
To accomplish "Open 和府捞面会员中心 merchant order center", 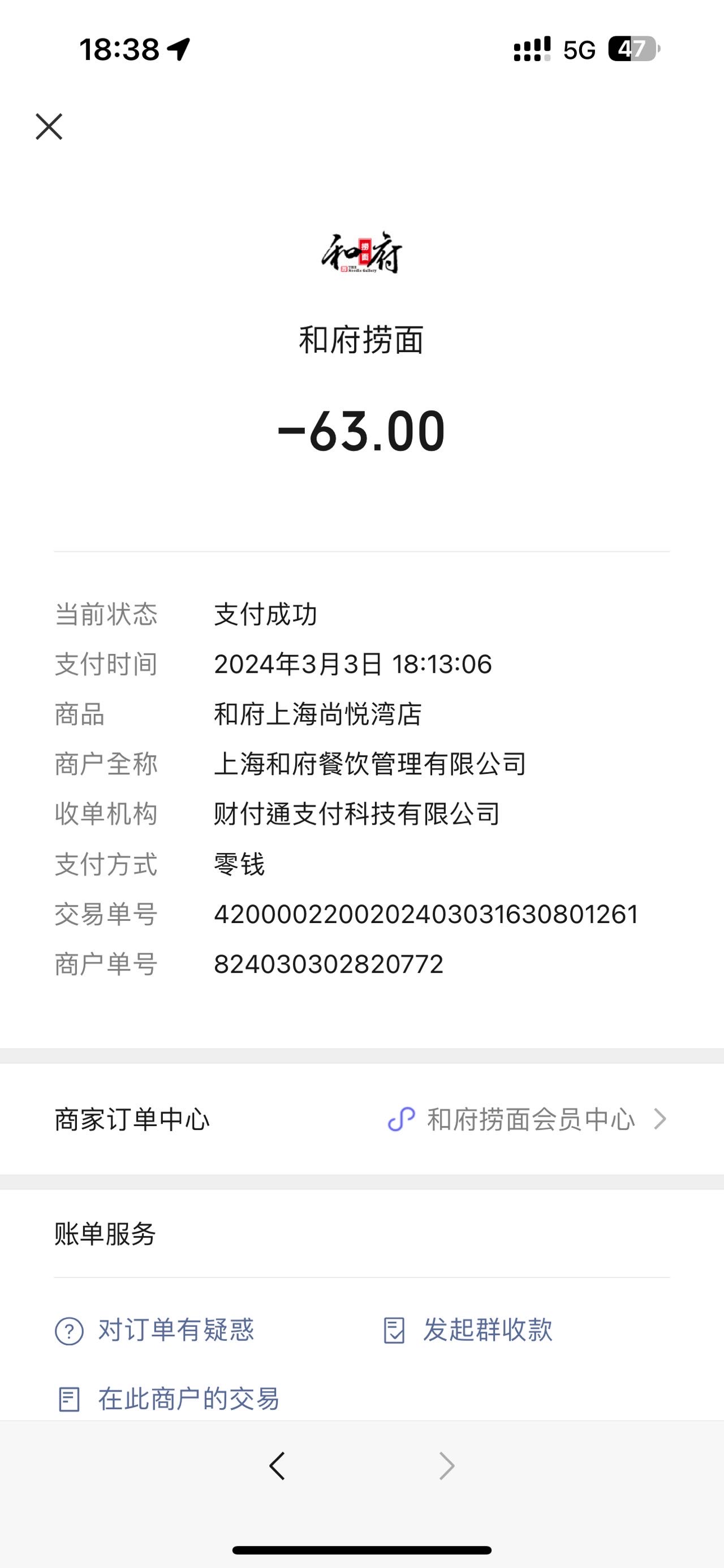I will click(x=361, y=1119).
